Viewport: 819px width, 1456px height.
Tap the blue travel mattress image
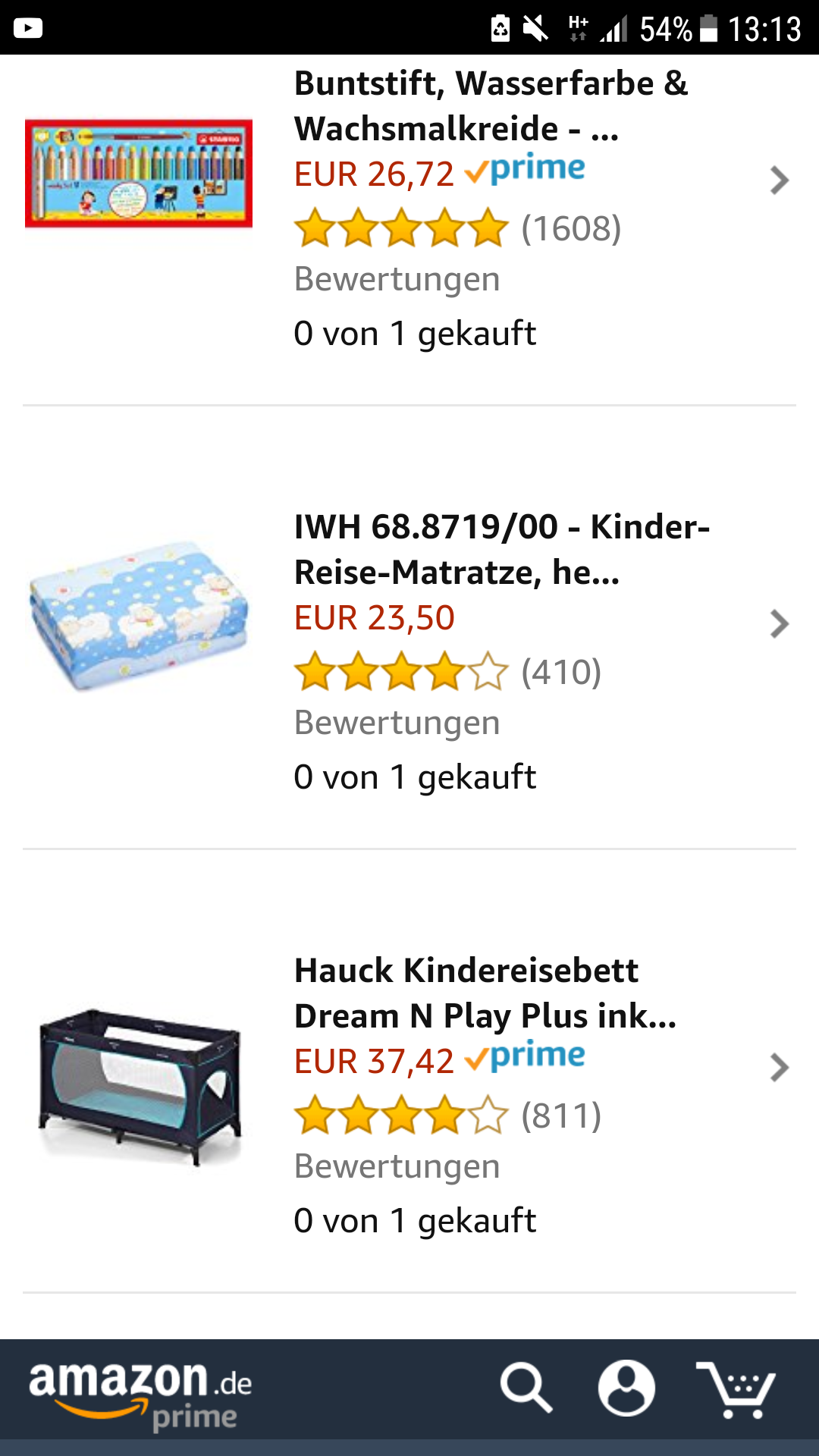(139, 616)
